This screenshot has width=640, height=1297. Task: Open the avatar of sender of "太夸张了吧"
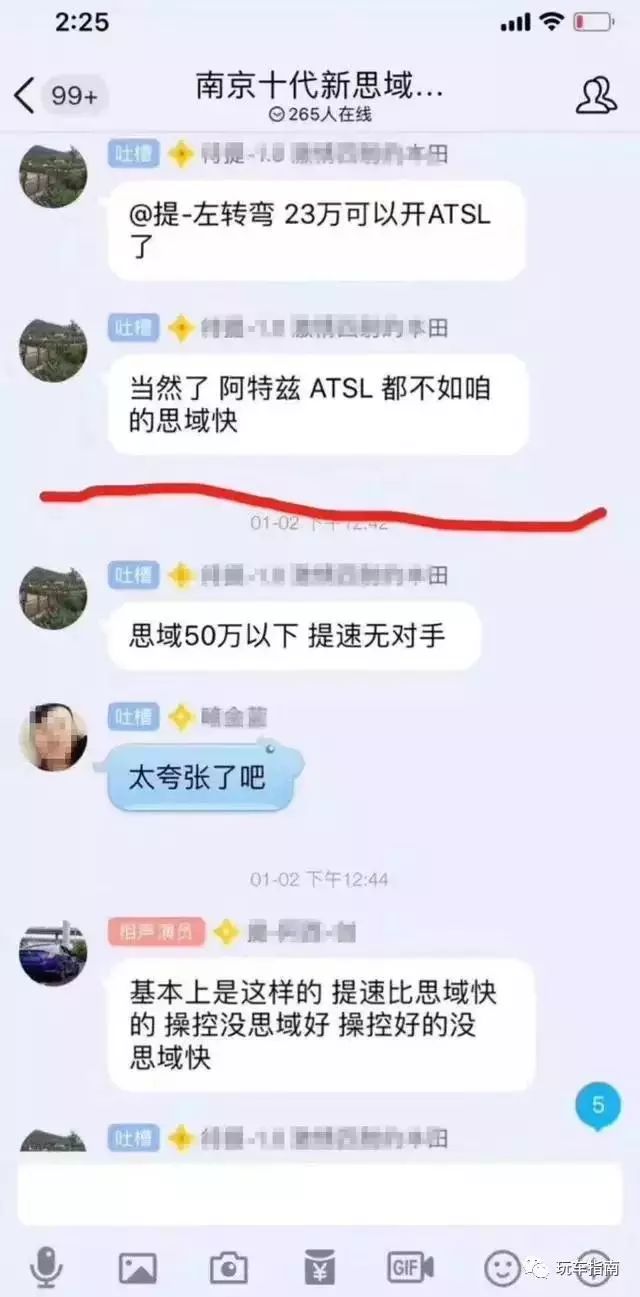click(x=53, y=738)
